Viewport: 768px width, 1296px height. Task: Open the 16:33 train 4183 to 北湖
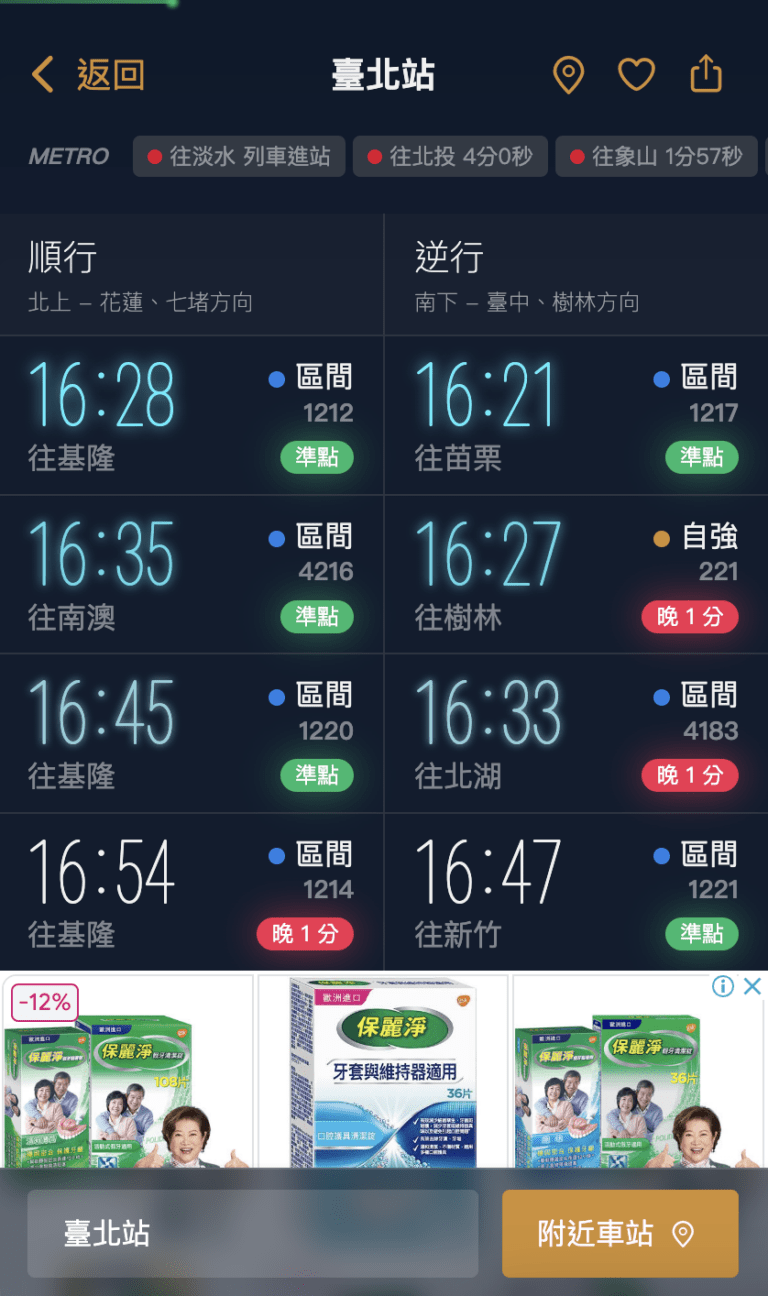(x=576, y=733)
